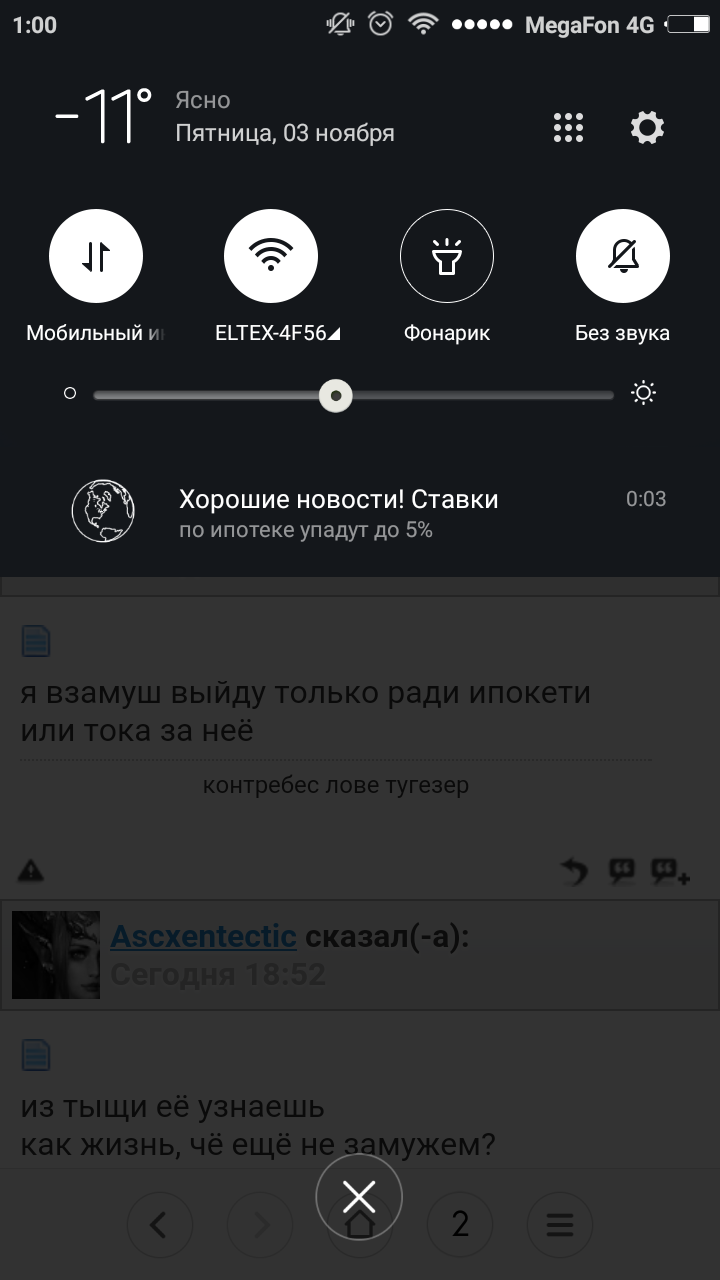The image size is (720, 1280).
Task: Tap the brightness slider track
Action: 353,395
